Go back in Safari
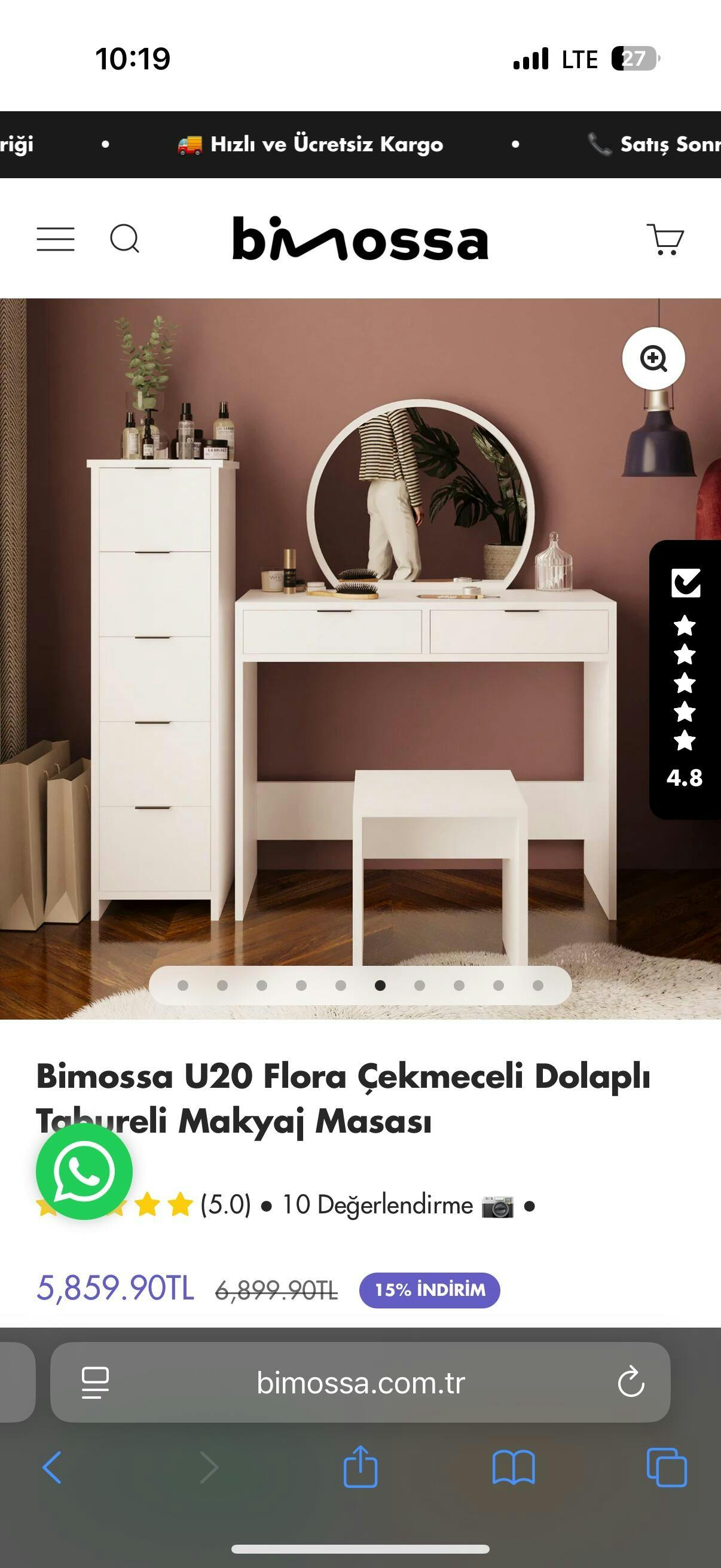The width and height of the screenshot is (721, 1568). pos(53,1468)
